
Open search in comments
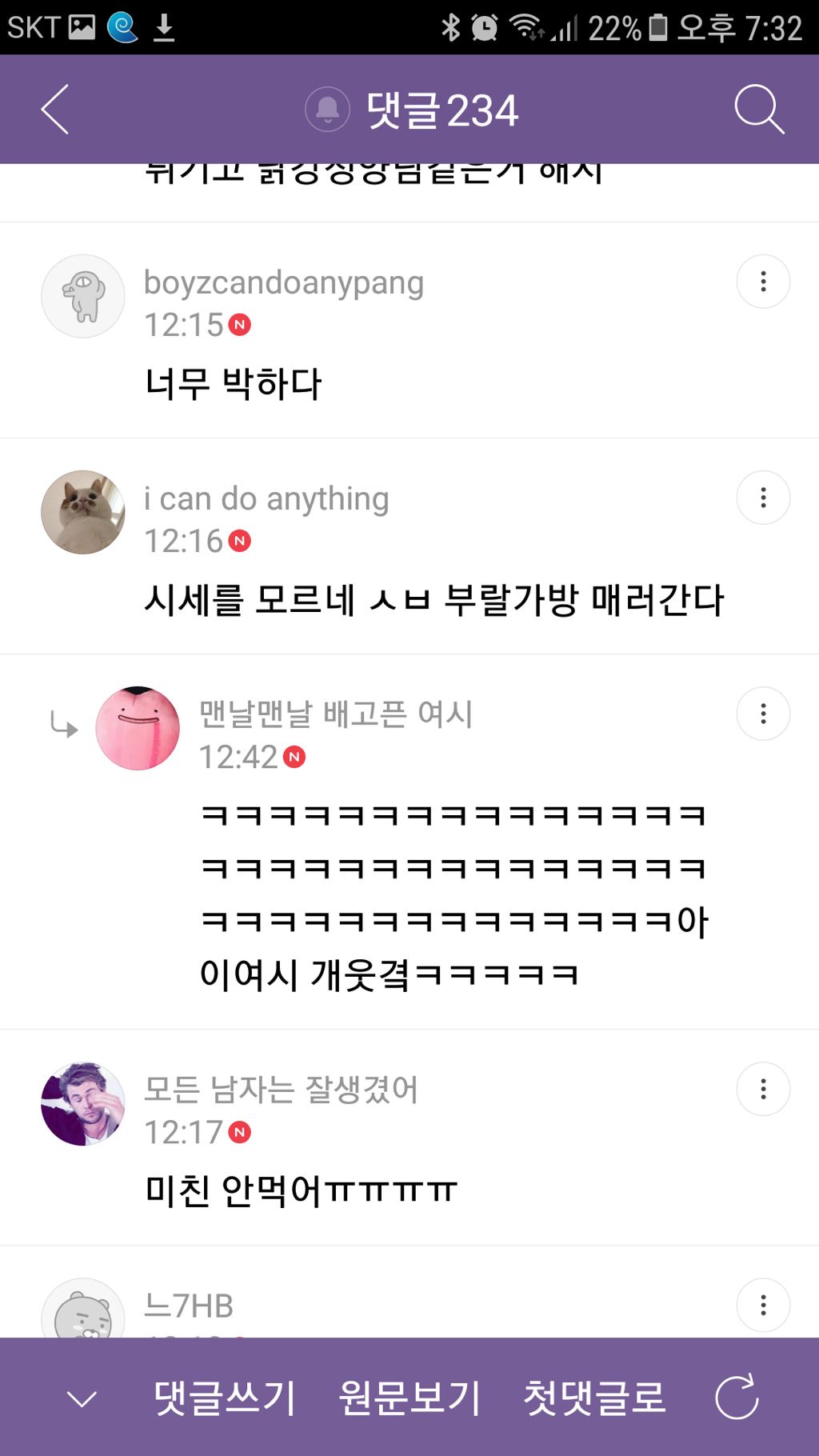pyautogui.click(x=758, y=110)
